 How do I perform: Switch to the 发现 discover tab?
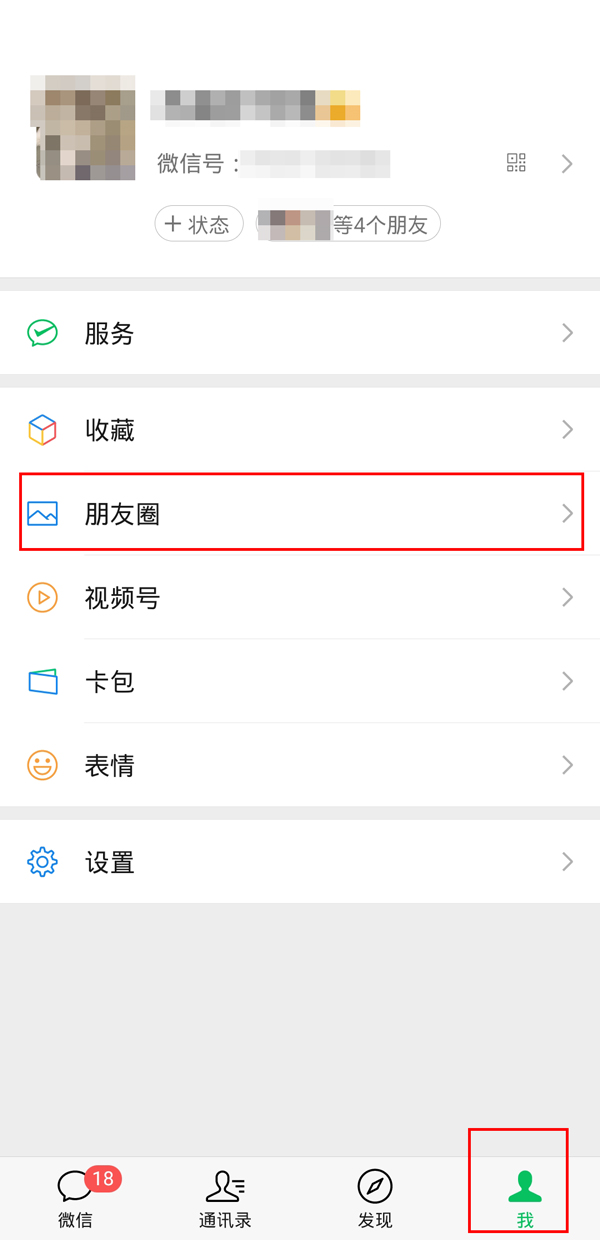click(375, 1198)
